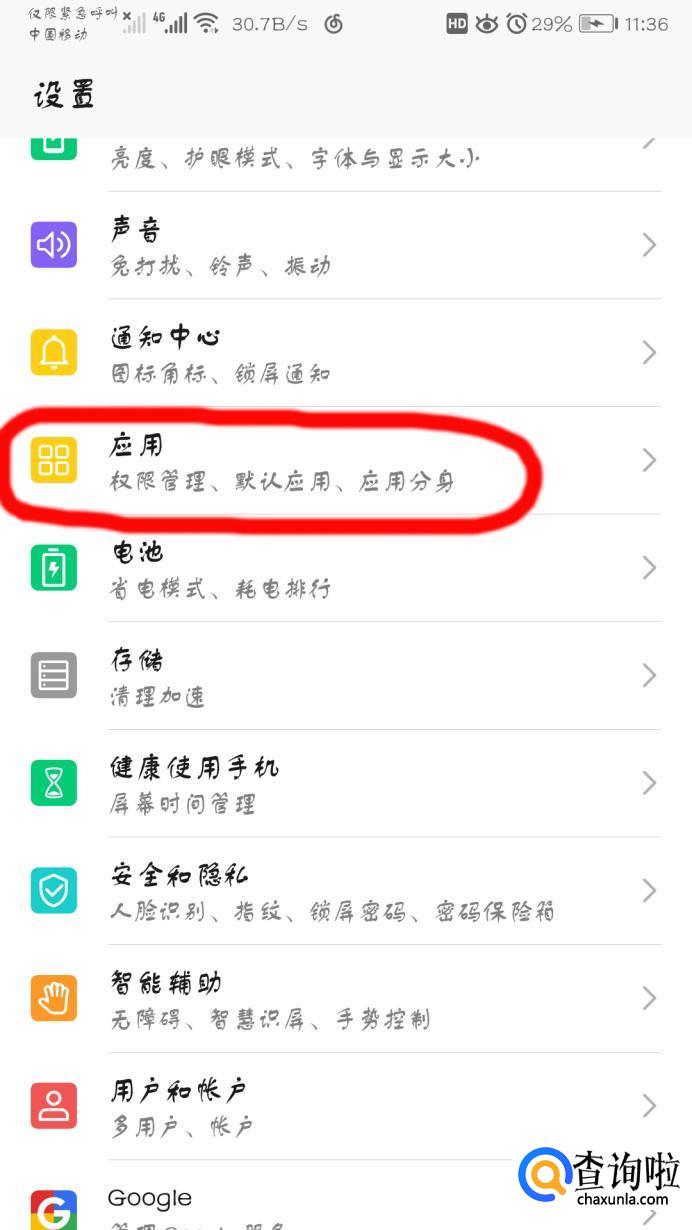Open the 声音 sound settings
The image size is (692, 1230).
[346, 245]
